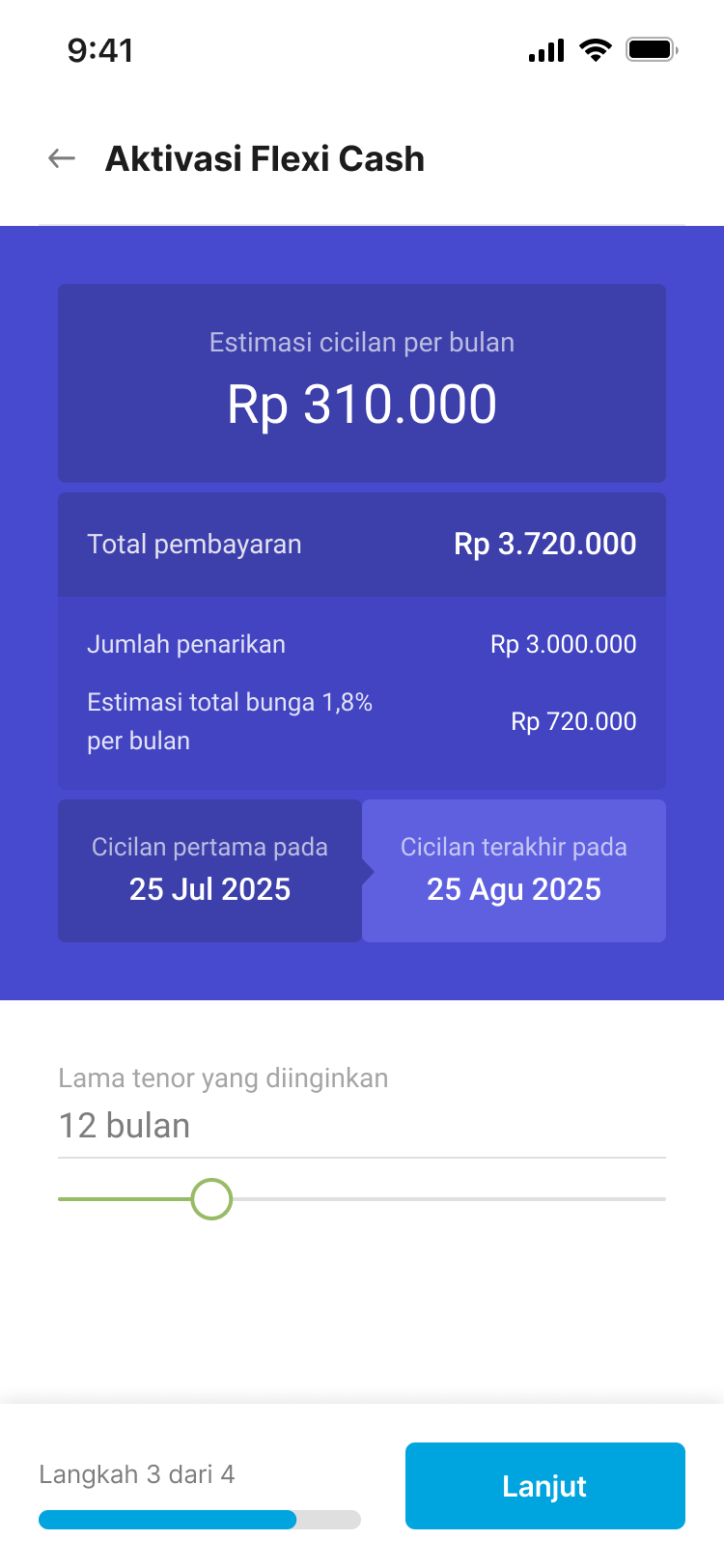
Task: Open the tenor field showing 12 bulan
Action: (x=361, y=1126)
